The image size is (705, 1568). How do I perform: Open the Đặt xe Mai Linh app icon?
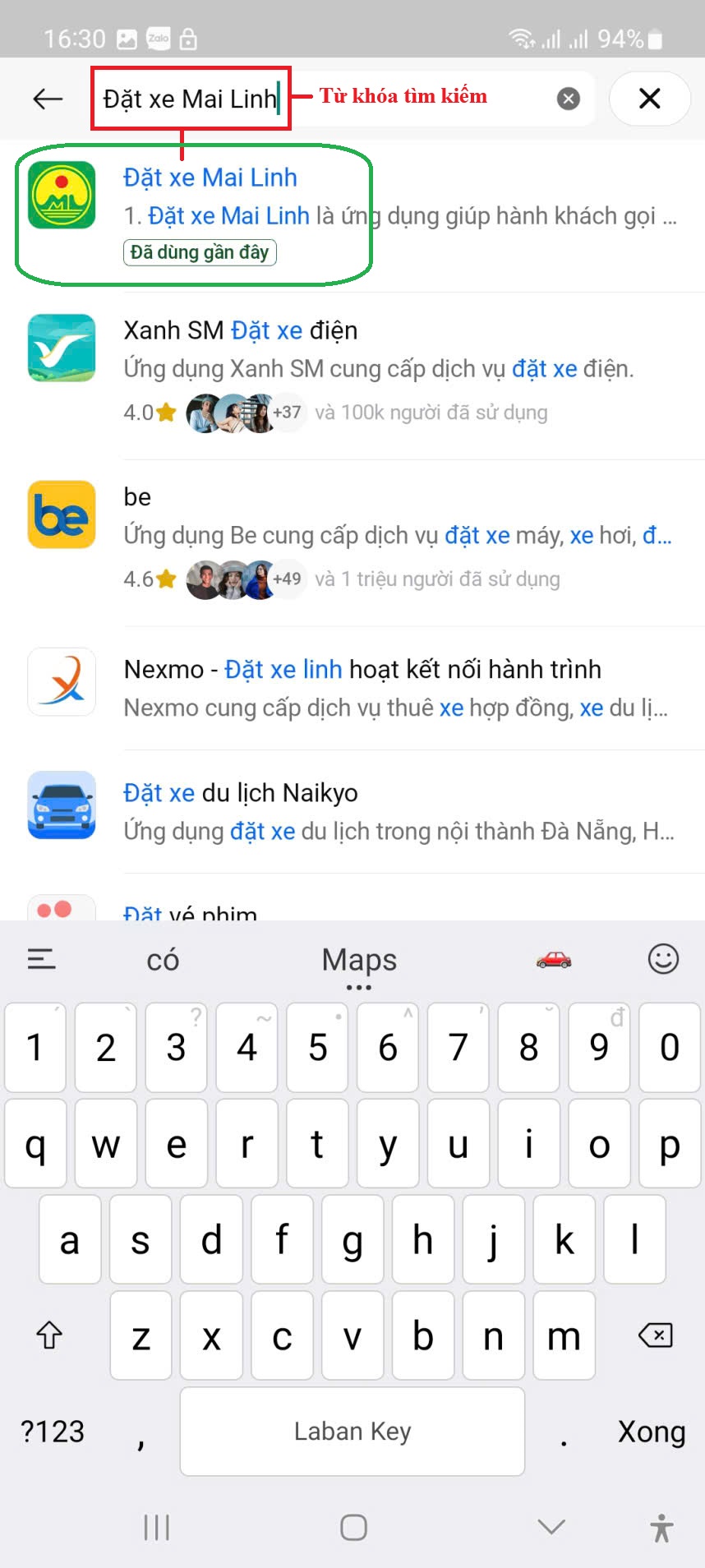[x=59, y=196]
